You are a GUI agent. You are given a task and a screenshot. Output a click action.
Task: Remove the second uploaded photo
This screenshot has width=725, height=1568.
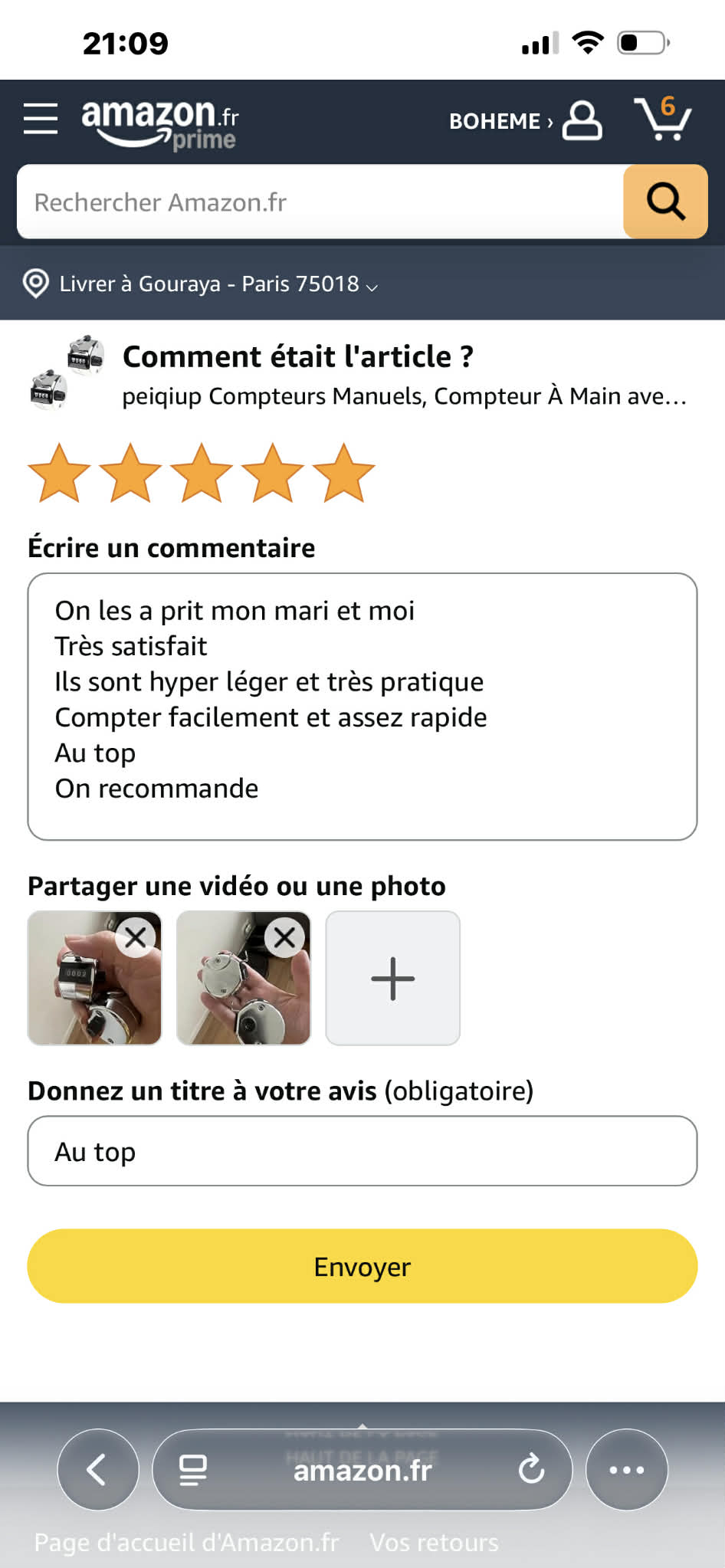coord(284,937)
